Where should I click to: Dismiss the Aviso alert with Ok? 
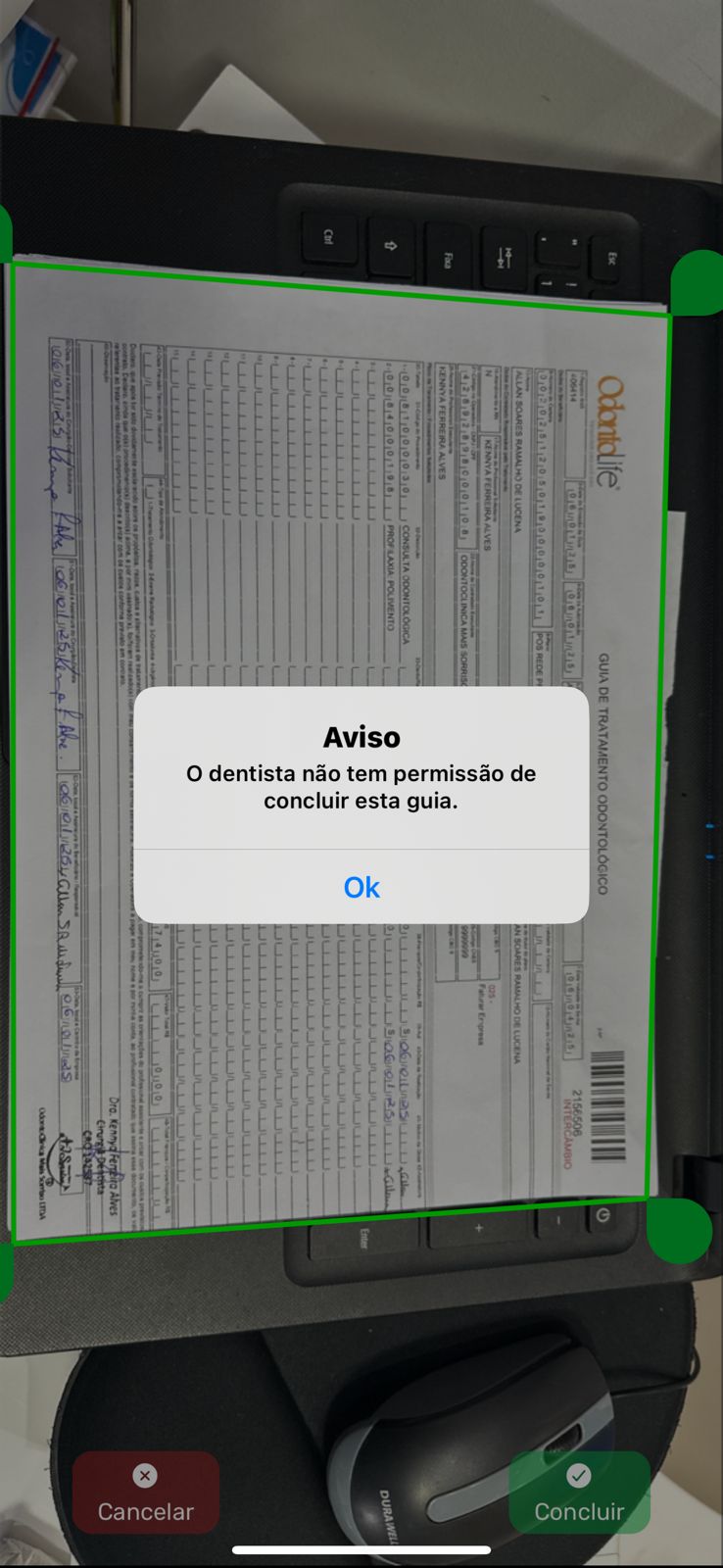pyautogui.click(x=361, y=887)
